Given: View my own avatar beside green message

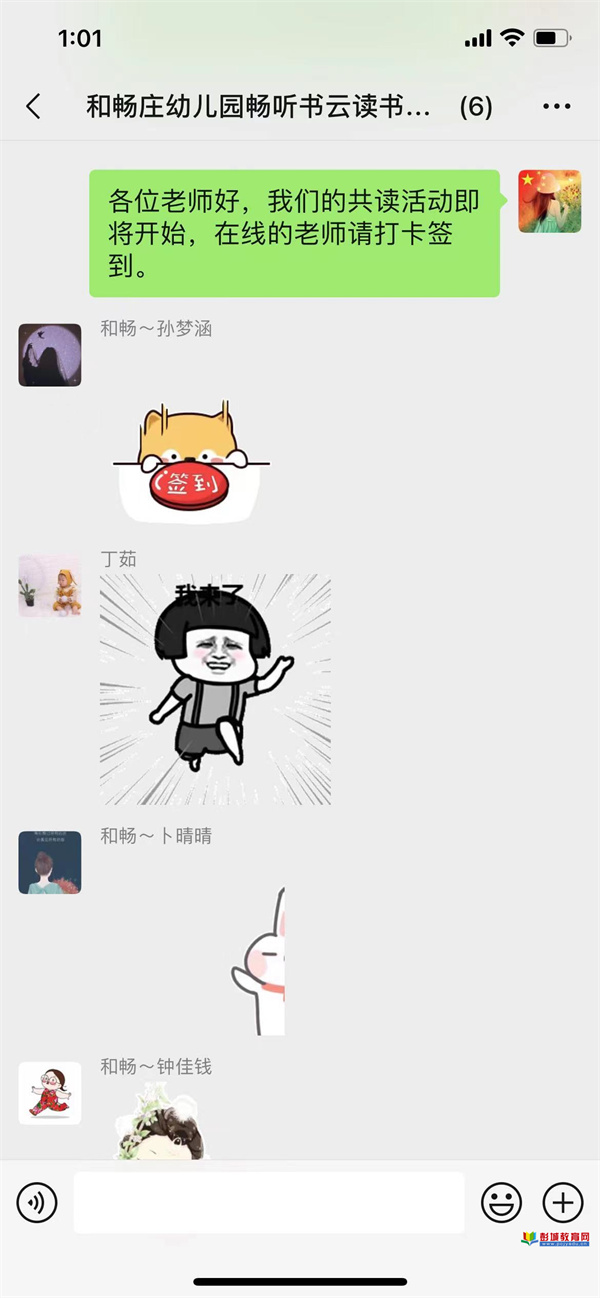Looking at the screenshot, I should point(549,202).
